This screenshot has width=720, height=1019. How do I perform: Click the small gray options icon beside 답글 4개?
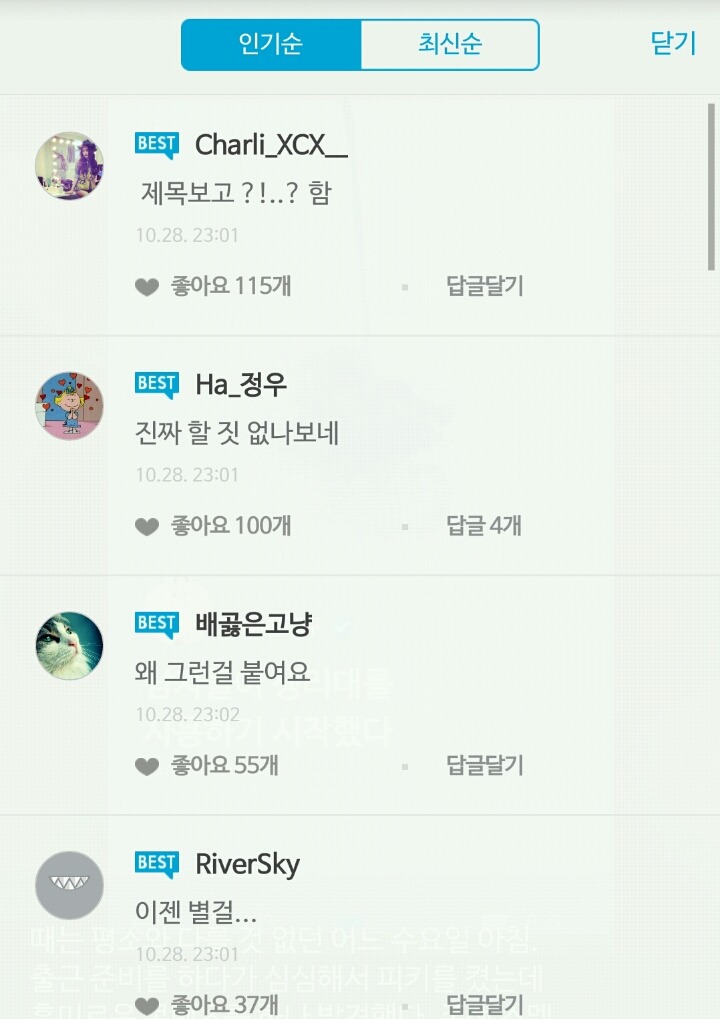coord(404,525)
